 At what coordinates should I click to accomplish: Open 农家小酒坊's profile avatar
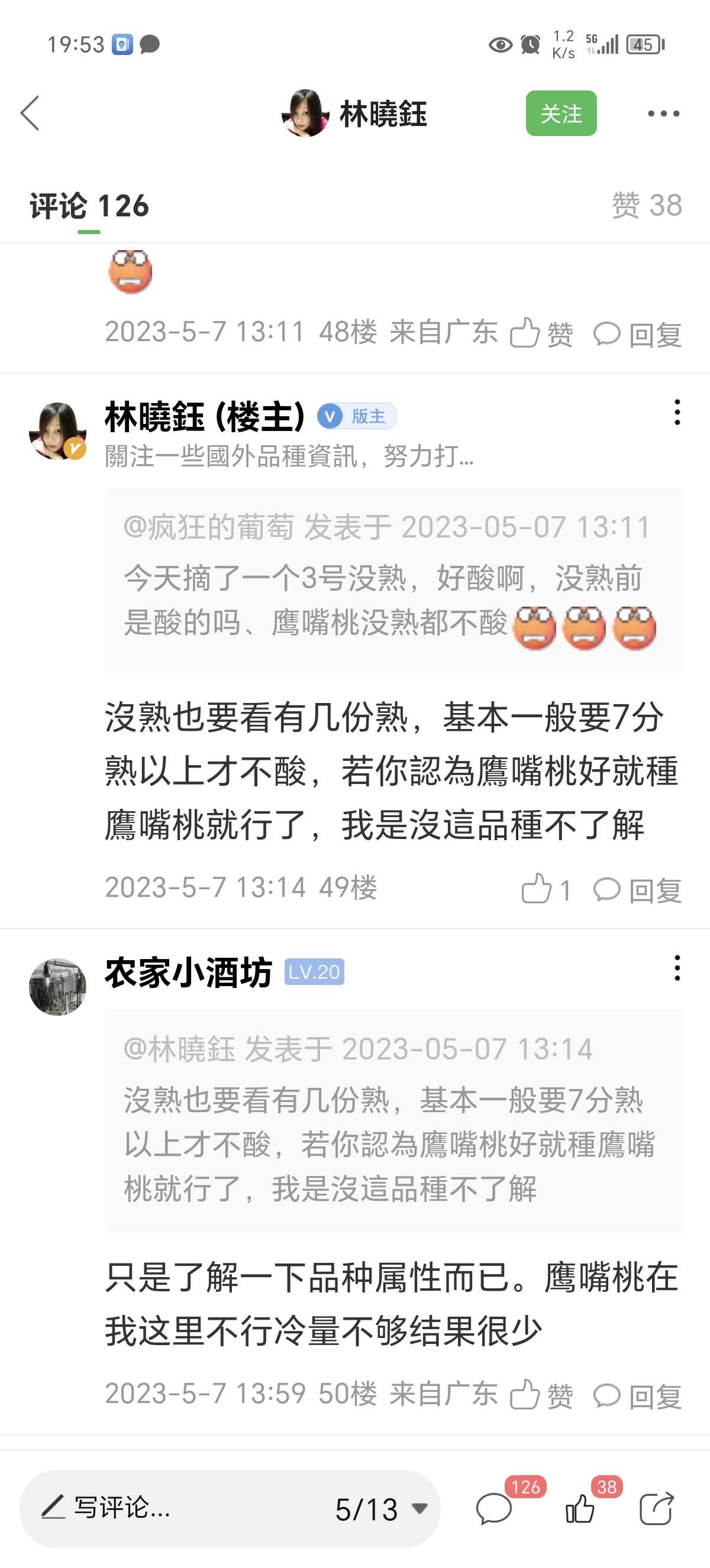(57, 987)
